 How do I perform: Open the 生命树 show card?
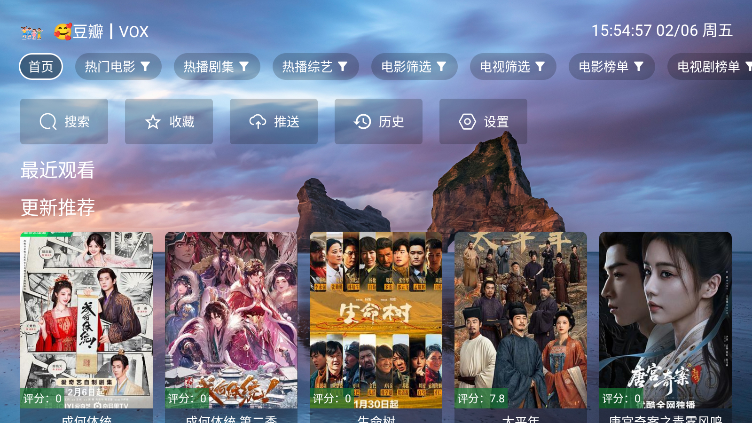pyautogui.click(x=376, y=320)
